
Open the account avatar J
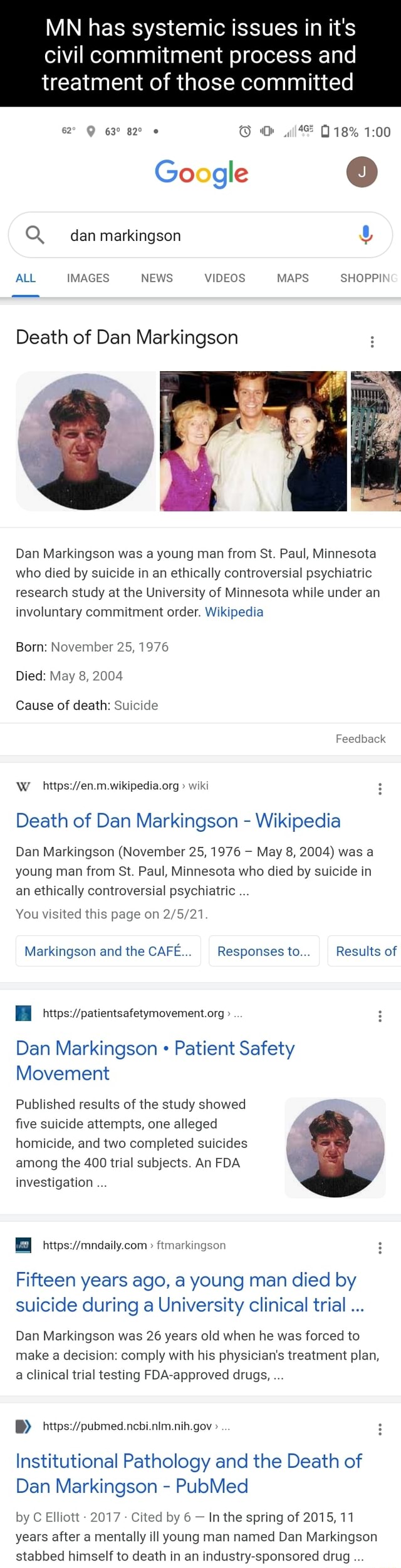click(x=362, y=173)
